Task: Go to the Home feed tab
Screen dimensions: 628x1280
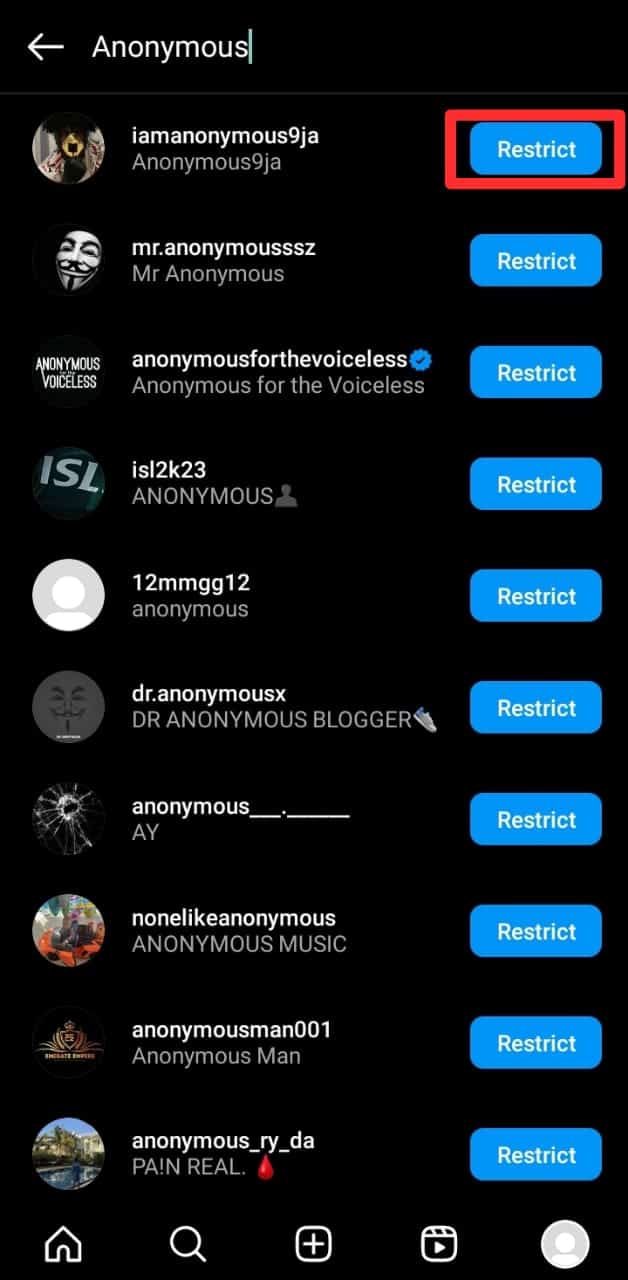Action: click(63, 1244)
